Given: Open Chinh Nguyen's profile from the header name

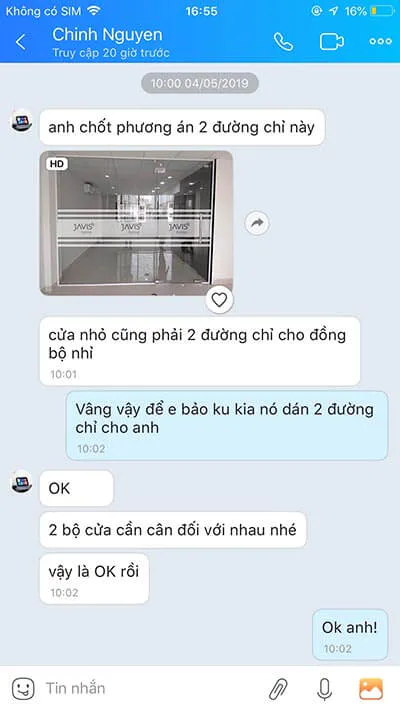Looking at the screenshot, I should 107,35.
